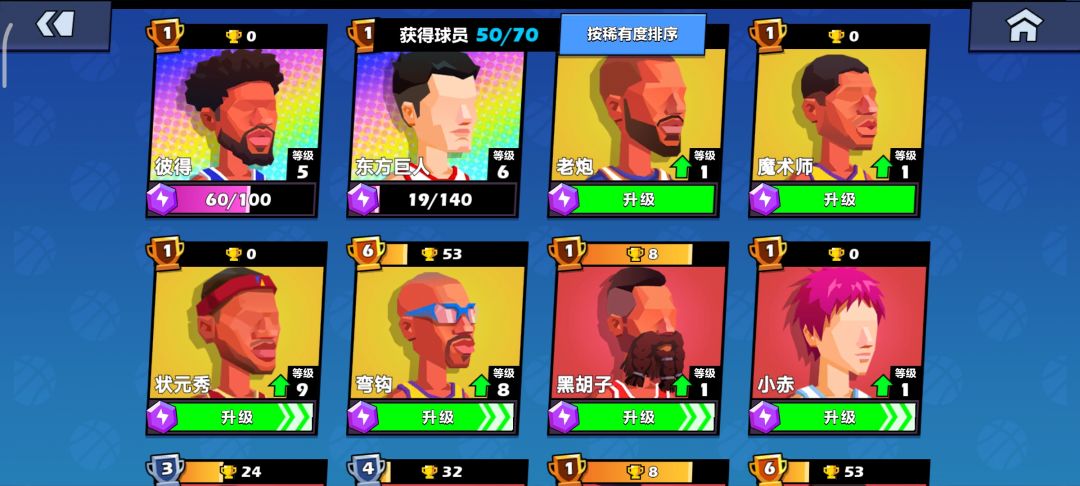Open player card 小赤

839,332
